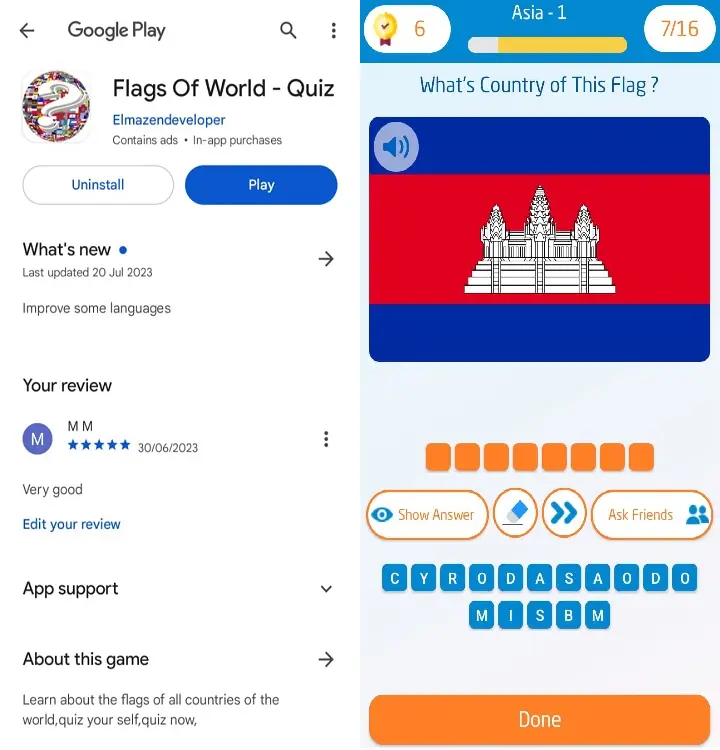Open options menu for your review
The width and height of the screenshot is (720, 750).
[x=325, y=439]
